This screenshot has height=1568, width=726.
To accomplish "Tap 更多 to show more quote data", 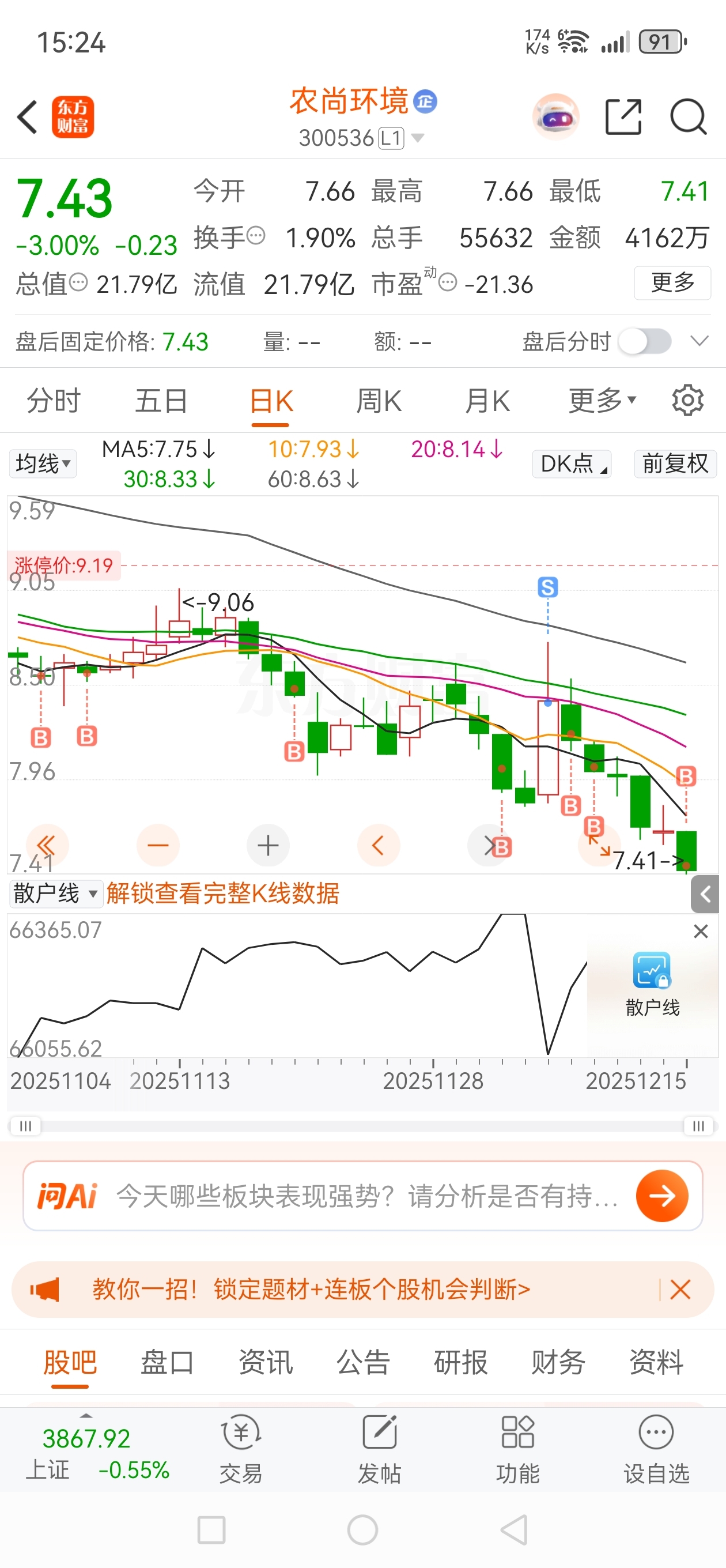I will coord(672,283).
